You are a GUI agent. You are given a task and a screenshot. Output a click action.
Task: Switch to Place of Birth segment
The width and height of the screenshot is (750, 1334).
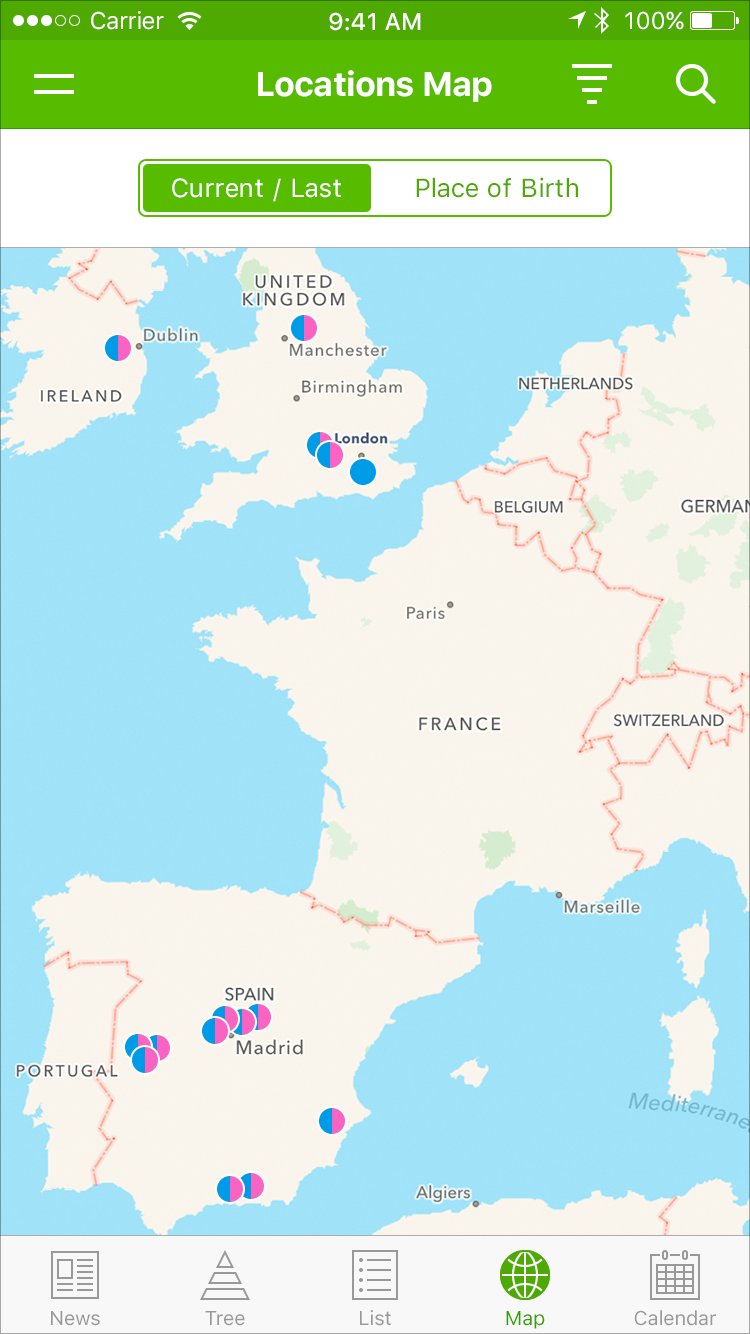(497, 188)
